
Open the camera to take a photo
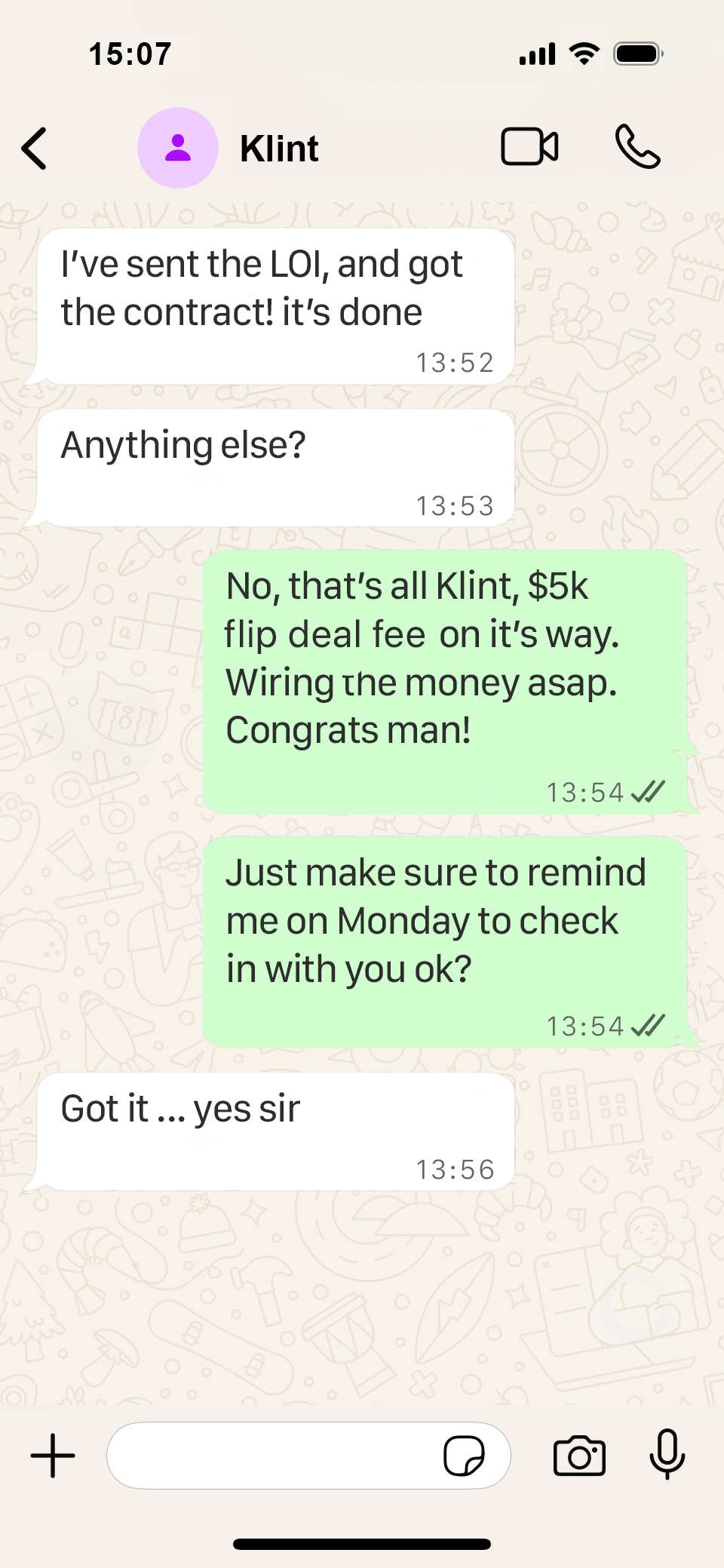[579, 1456]
